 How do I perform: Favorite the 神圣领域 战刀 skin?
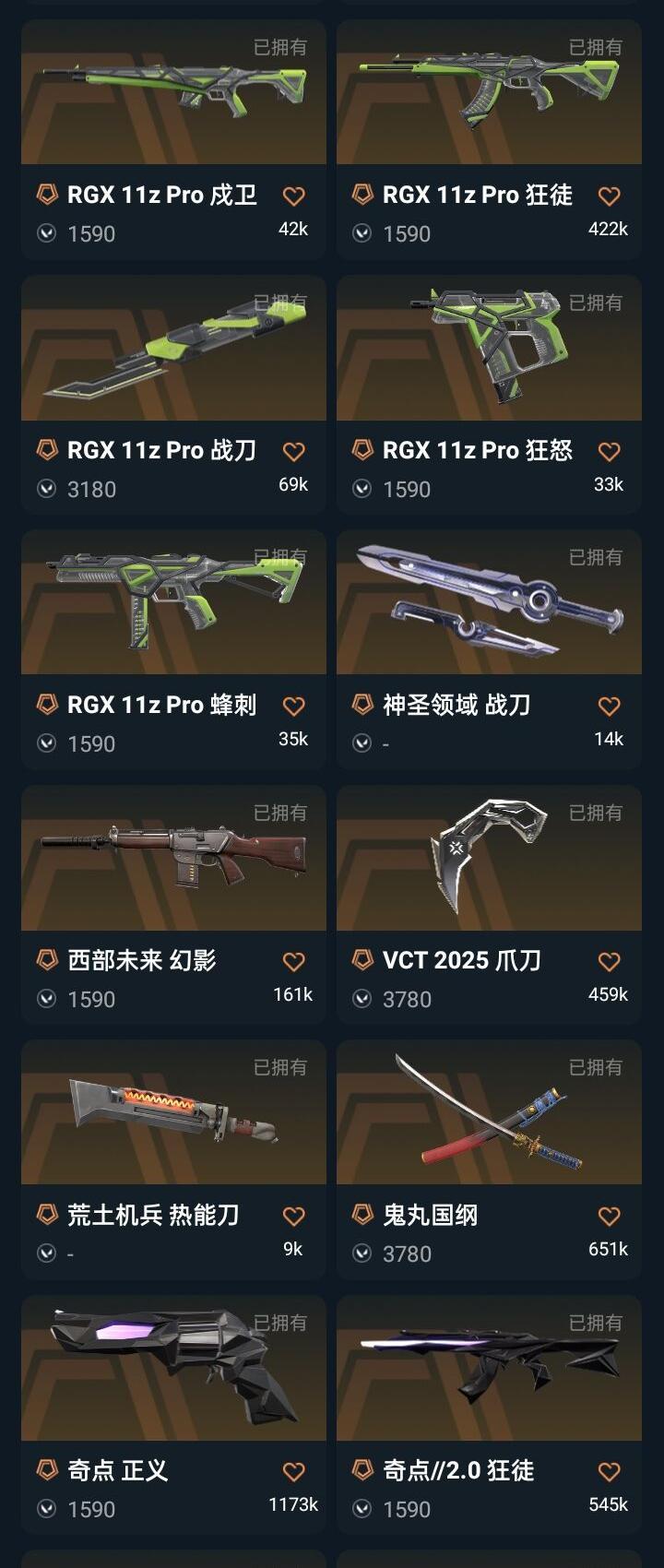click(x=609, y=706)
